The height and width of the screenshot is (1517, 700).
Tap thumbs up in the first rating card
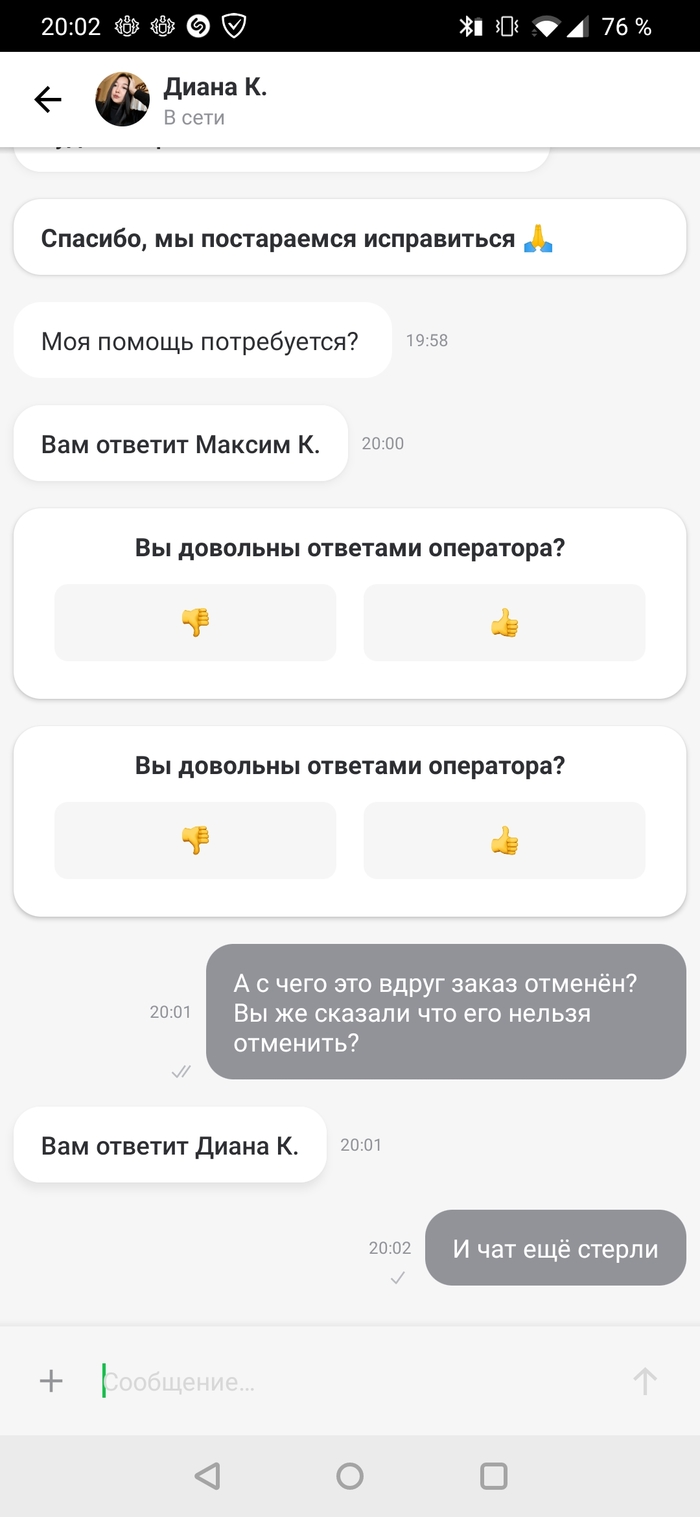(x=504, y=623)
